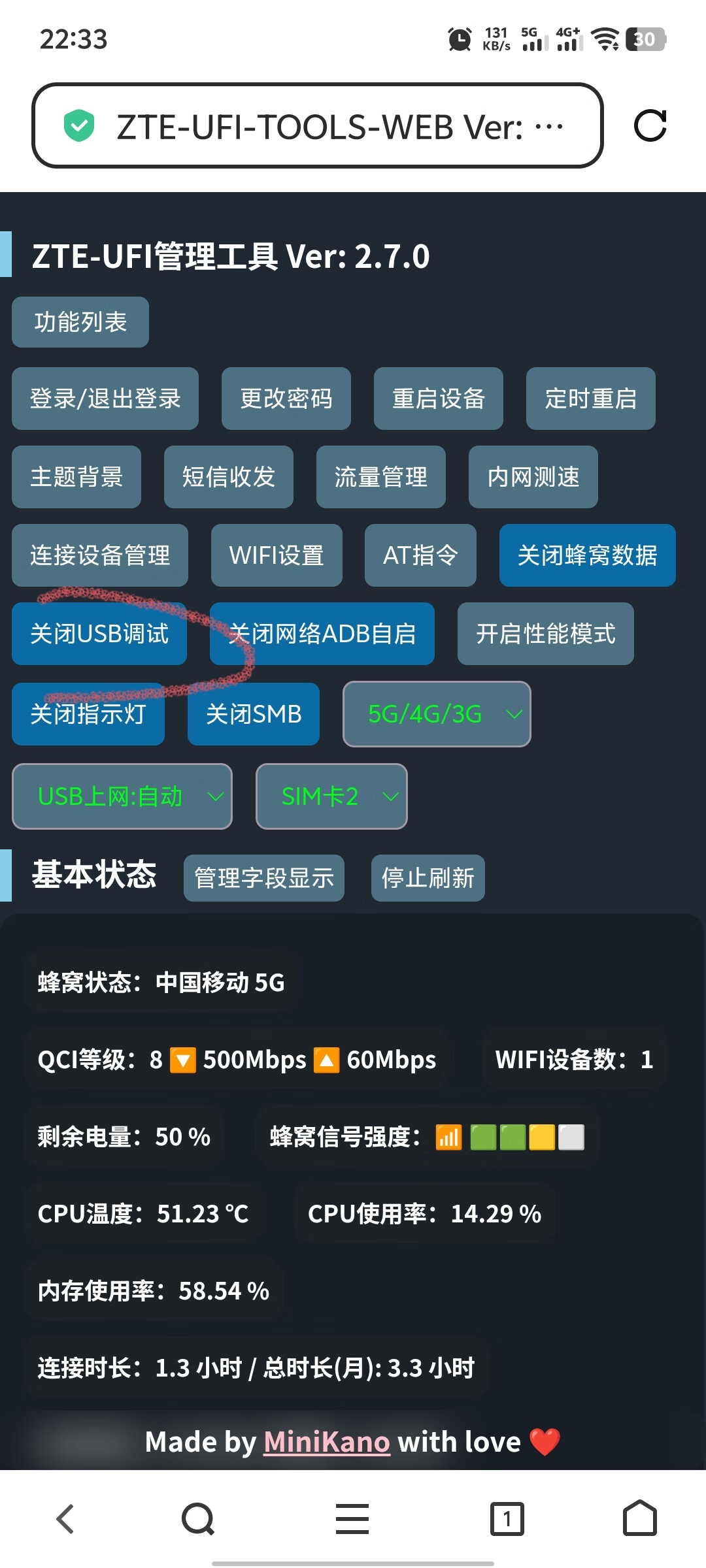Enable 开启性能模式

[x=546, y=634]
